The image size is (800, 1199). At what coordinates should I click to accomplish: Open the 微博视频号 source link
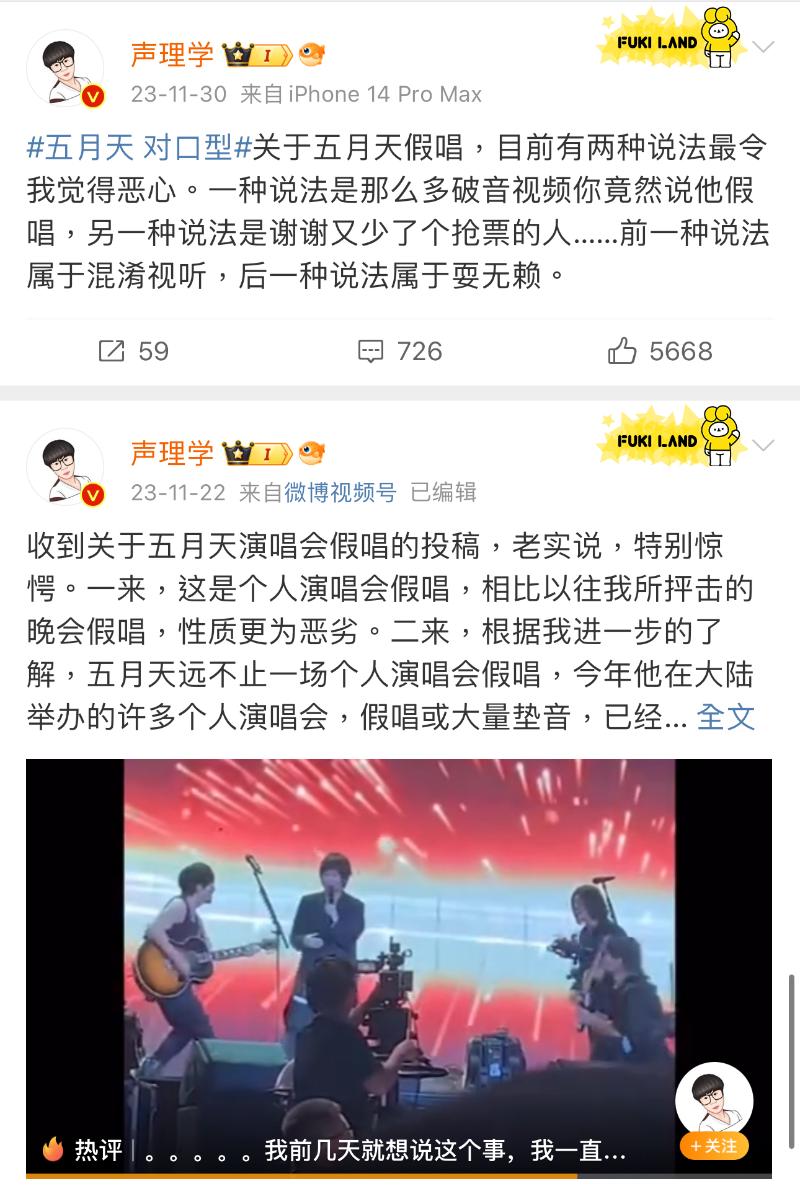[x=340, y=492]
